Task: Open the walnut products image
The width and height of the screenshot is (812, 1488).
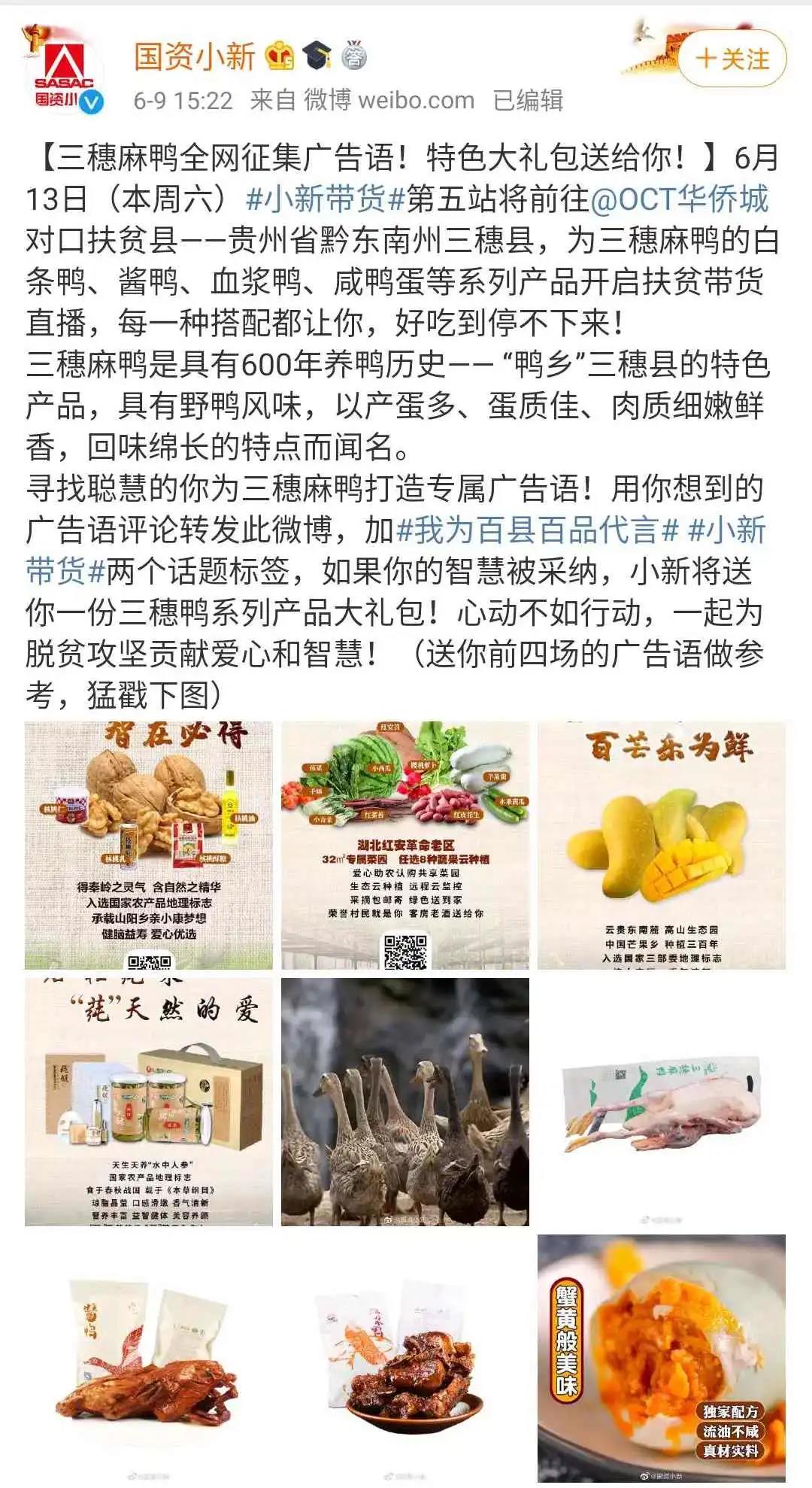Action: (x=149, y=845)
